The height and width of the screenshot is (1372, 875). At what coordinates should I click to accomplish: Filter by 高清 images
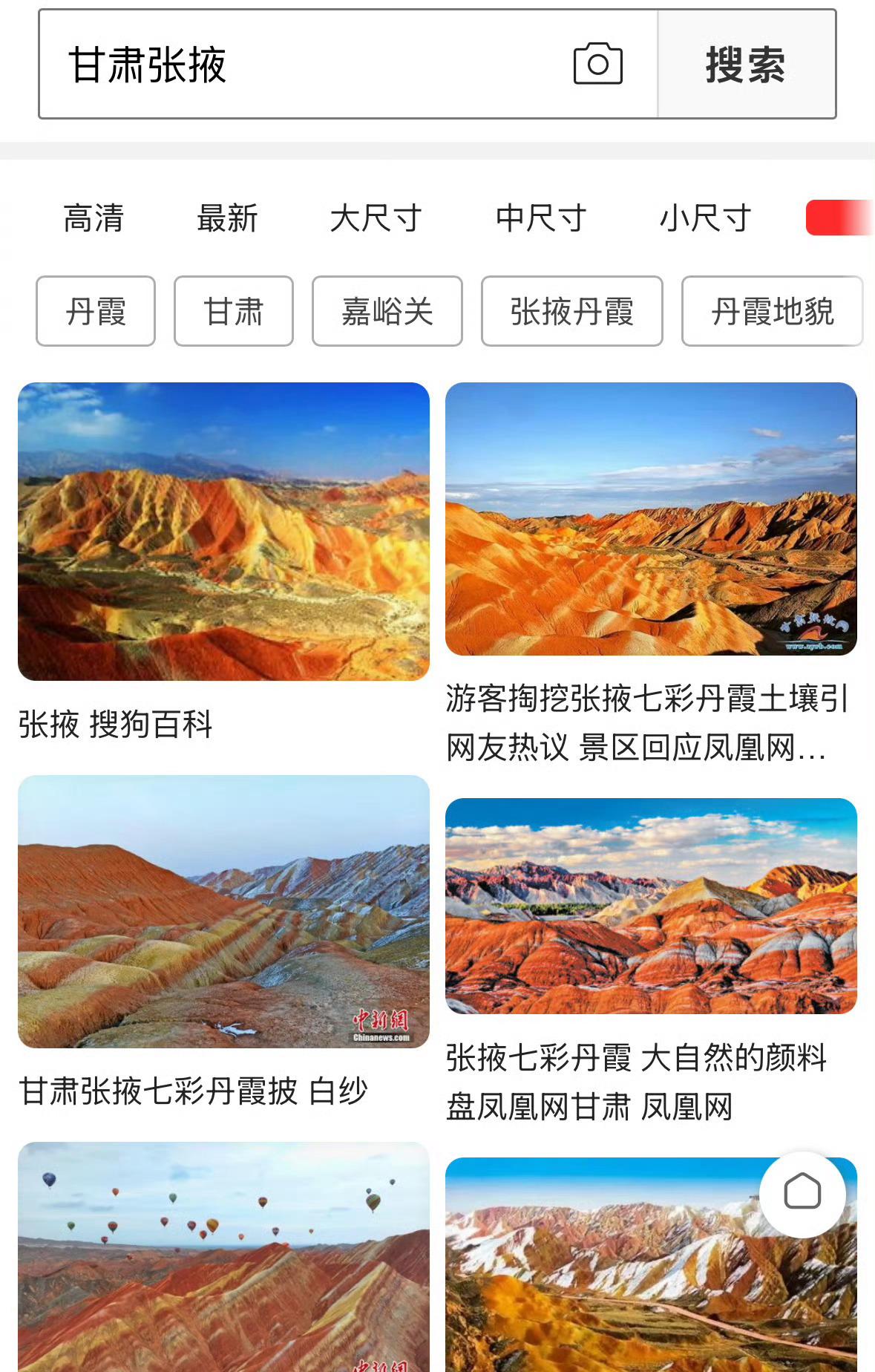[94, 218]
